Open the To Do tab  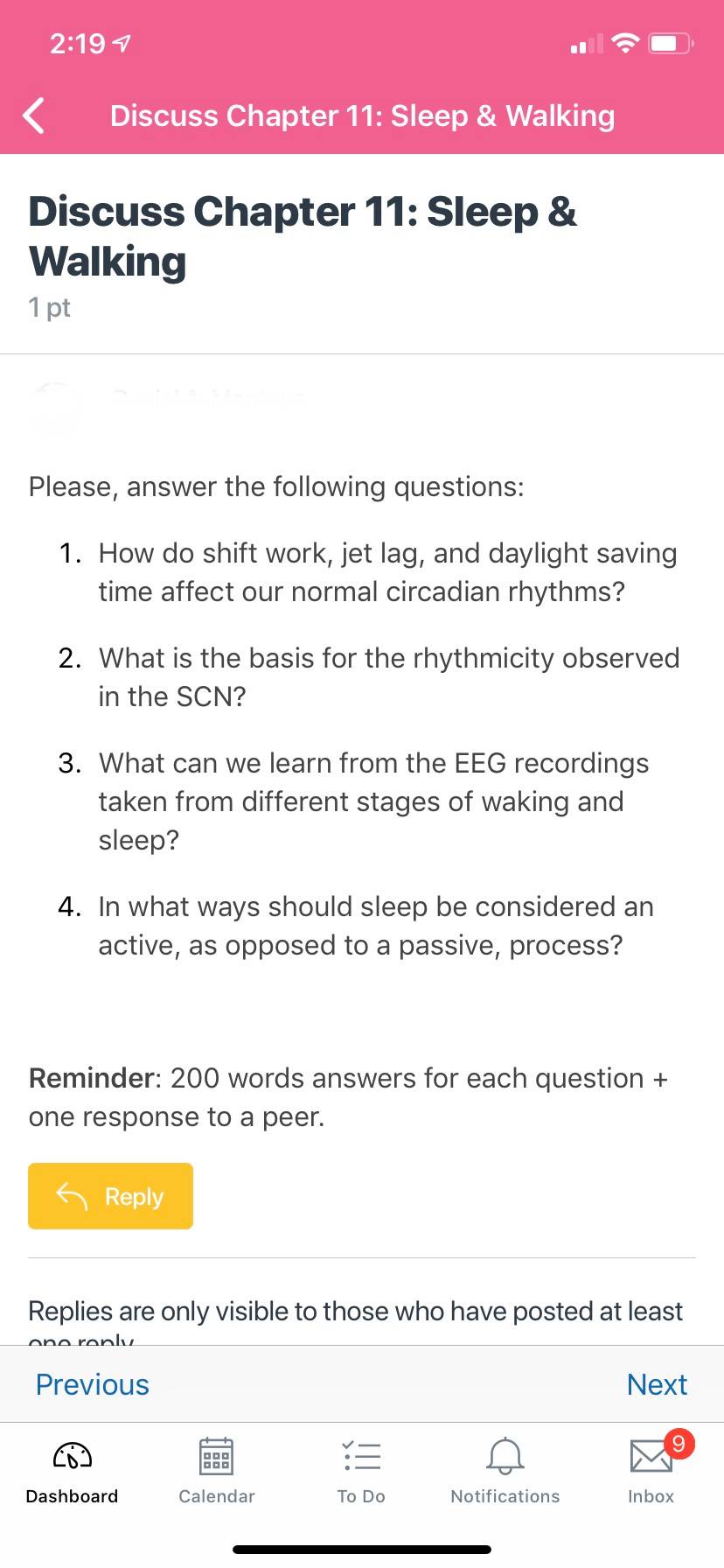[x=361, y=1471]
